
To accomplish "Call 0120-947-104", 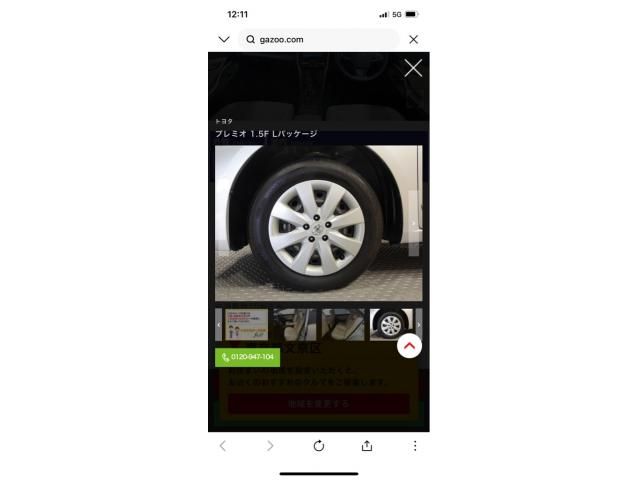I will coord(247,357).
